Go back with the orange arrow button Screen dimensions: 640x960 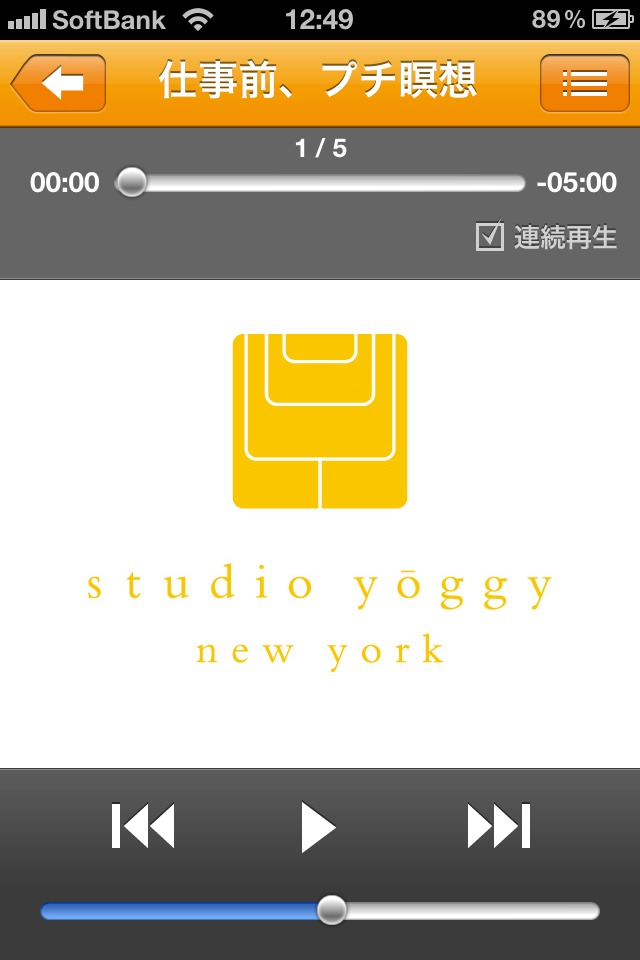(x=60, y=84)
